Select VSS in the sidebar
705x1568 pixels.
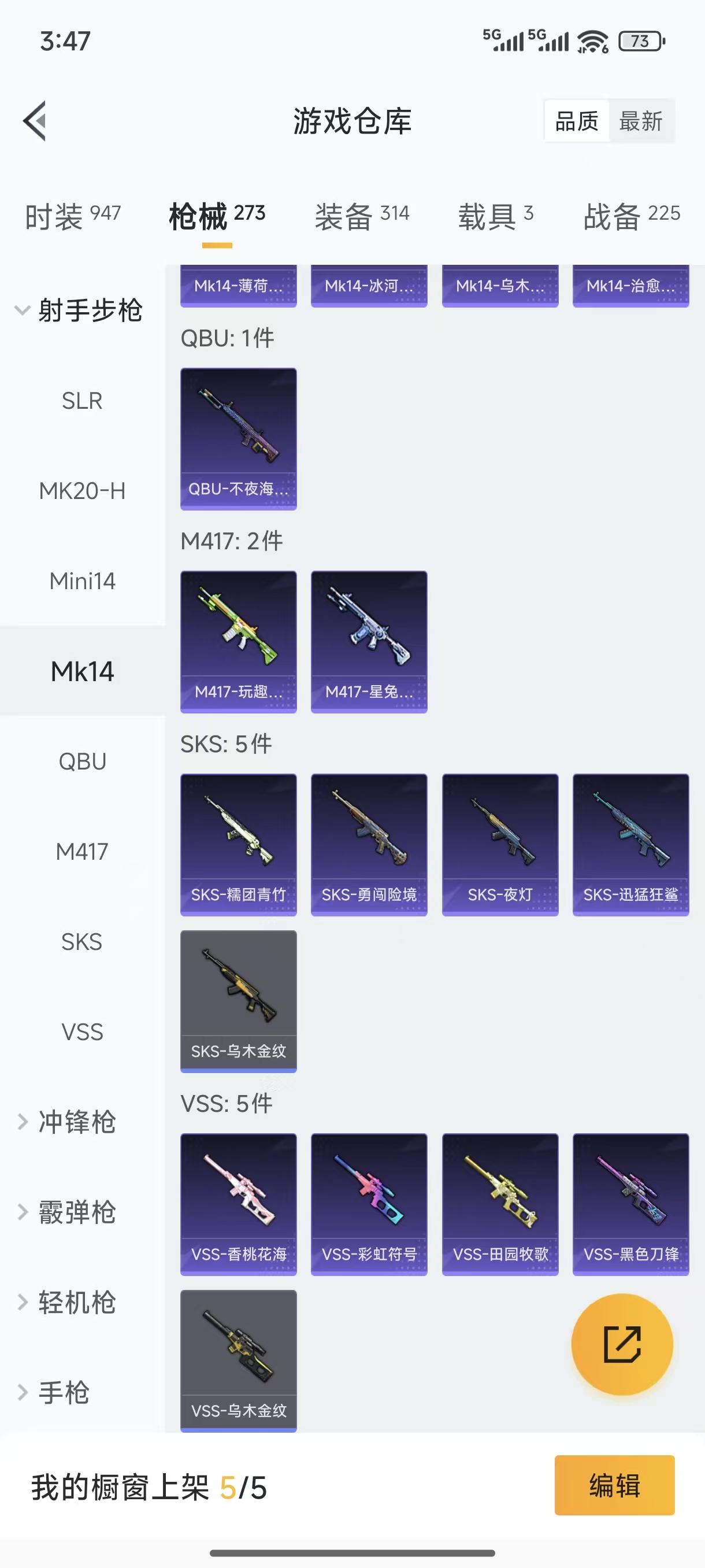click(82, 1033)
